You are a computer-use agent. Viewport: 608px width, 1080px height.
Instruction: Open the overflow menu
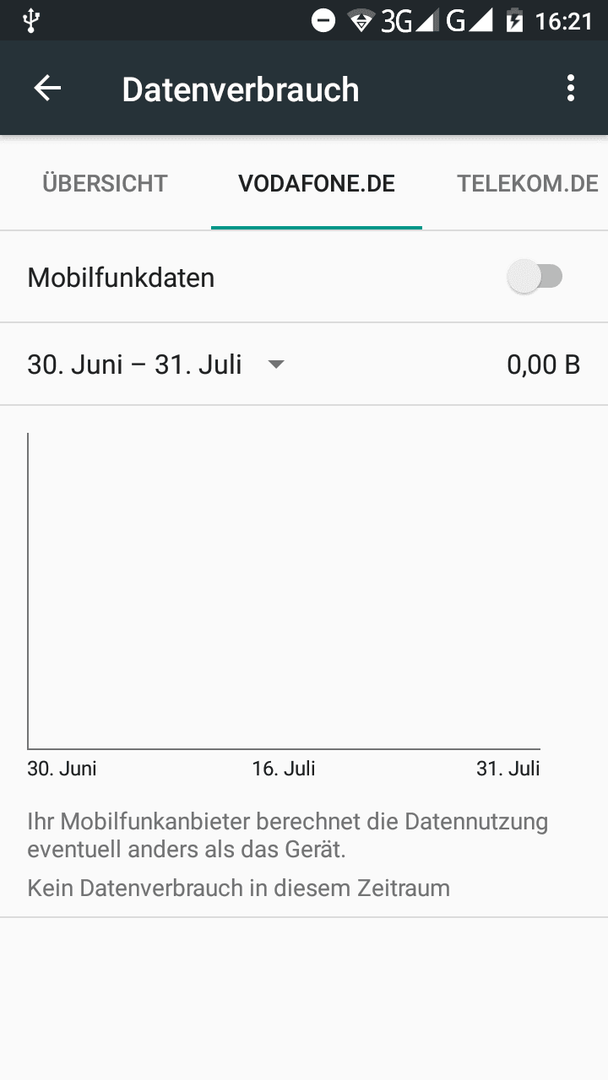point(570,88)
